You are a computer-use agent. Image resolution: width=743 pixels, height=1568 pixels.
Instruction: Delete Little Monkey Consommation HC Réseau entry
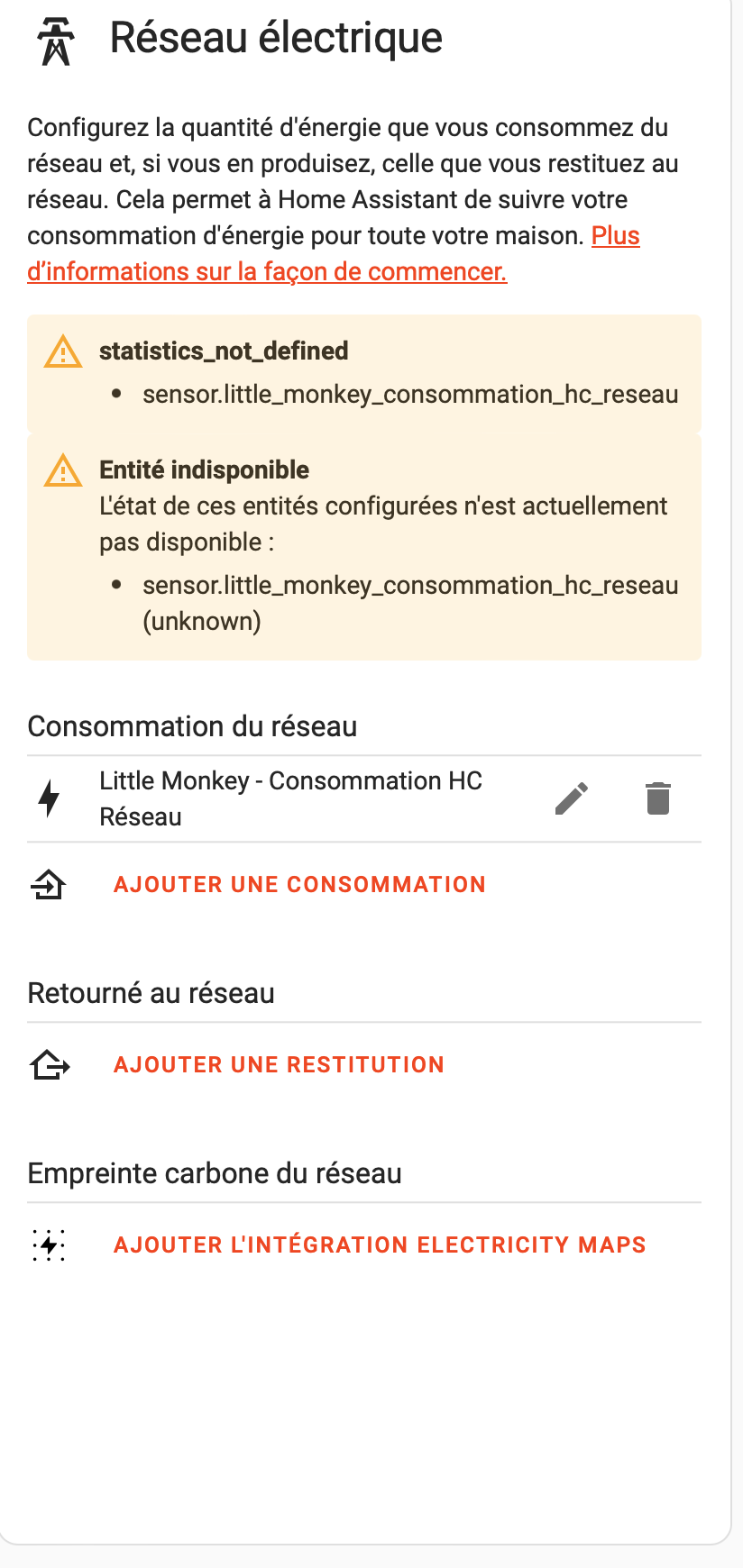coord(658,798)
